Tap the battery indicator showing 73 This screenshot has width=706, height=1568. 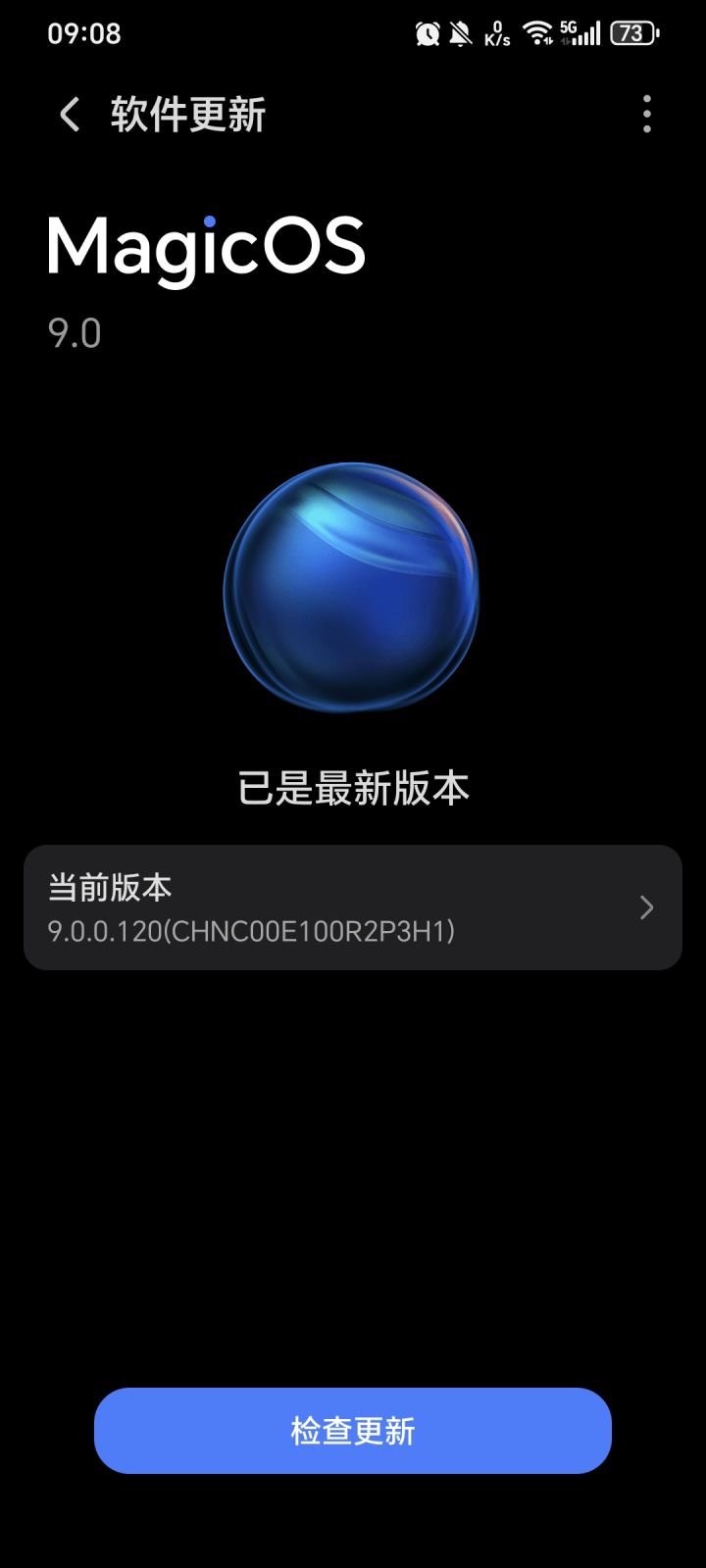pos(632,32)
